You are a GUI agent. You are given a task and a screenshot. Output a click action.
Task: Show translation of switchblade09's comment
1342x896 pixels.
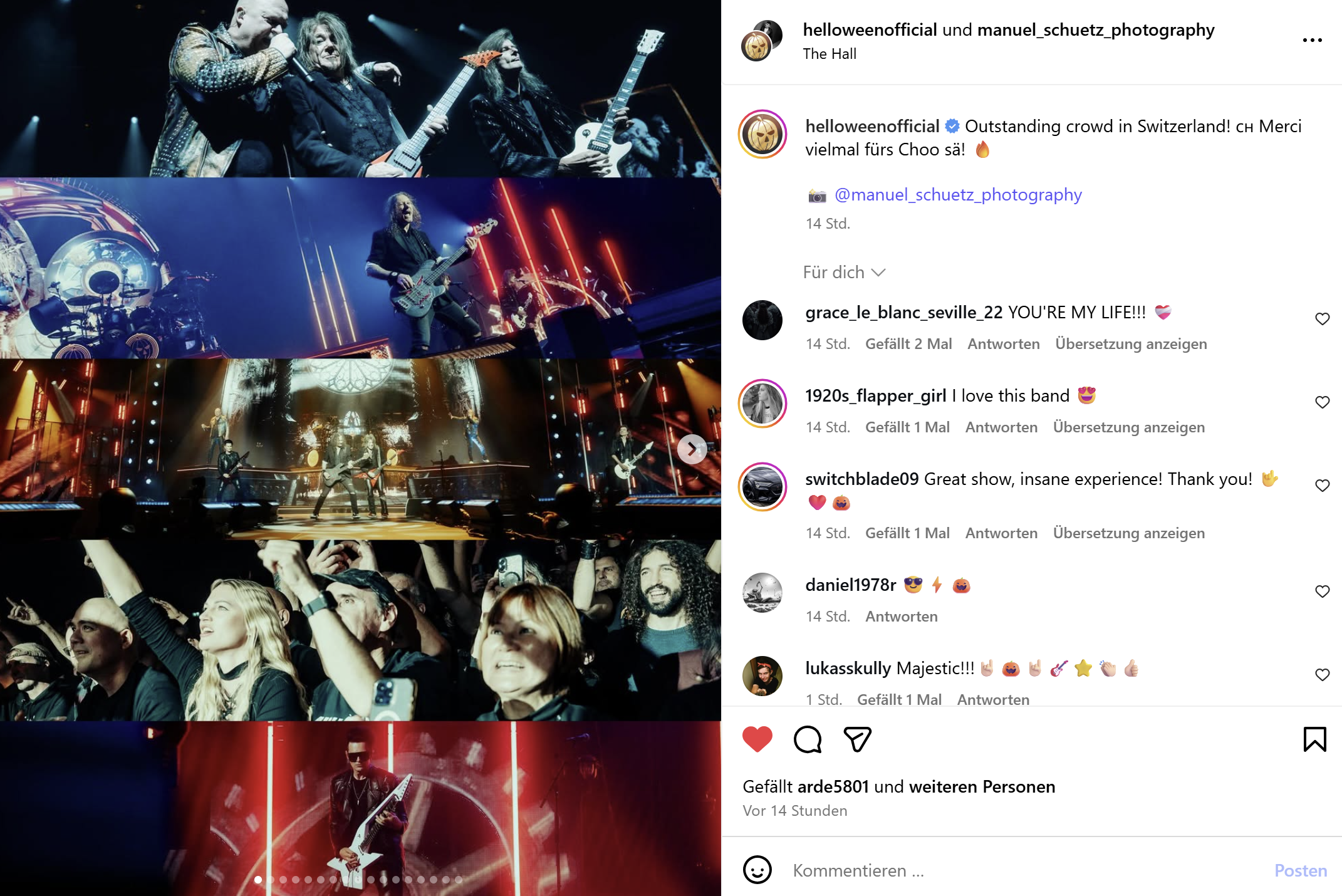click(1128, 533)
